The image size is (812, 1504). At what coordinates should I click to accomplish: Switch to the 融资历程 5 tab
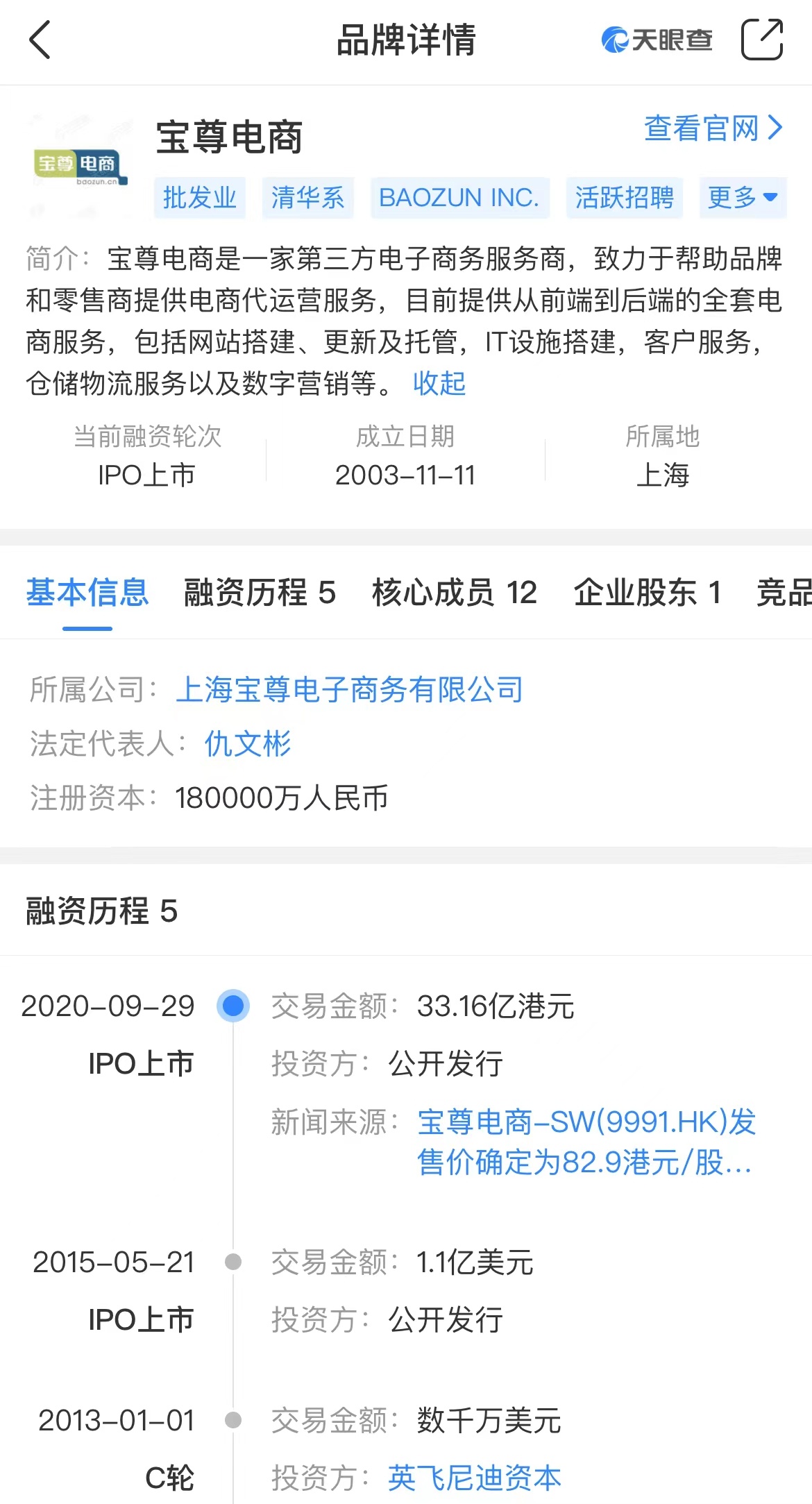260,593
